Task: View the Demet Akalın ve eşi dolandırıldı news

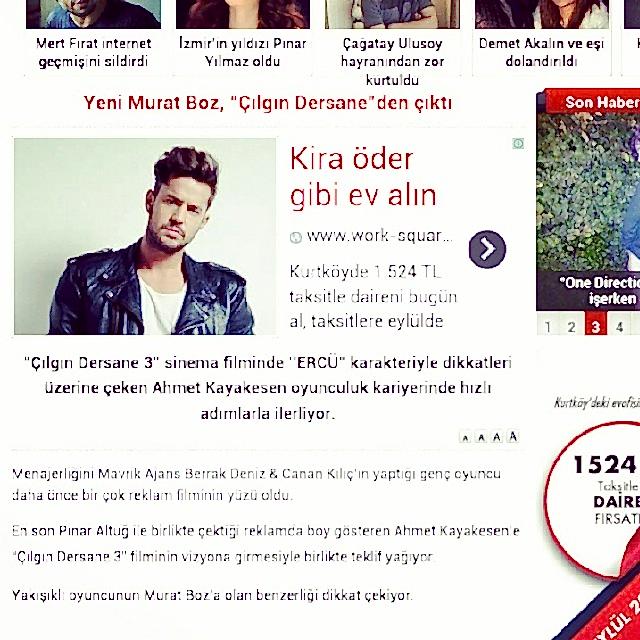Action: click(x=541, y=52)
